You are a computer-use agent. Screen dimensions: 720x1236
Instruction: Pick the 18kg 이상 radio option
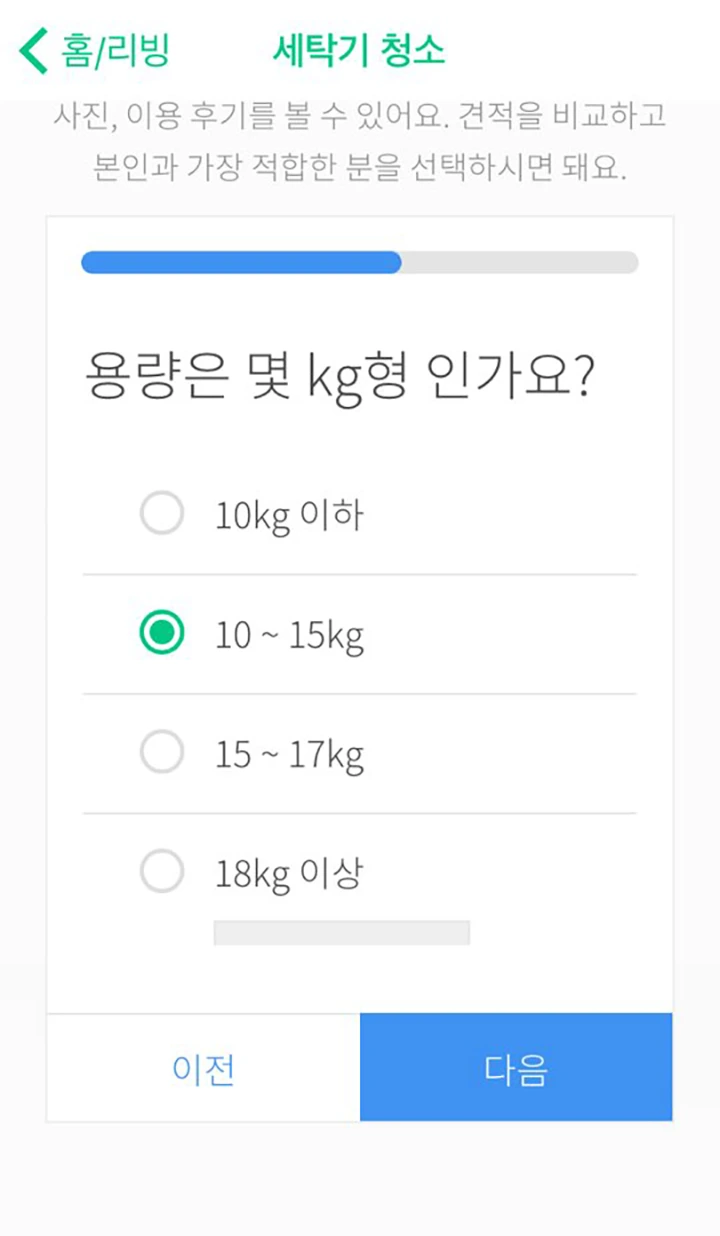(161, 870)
